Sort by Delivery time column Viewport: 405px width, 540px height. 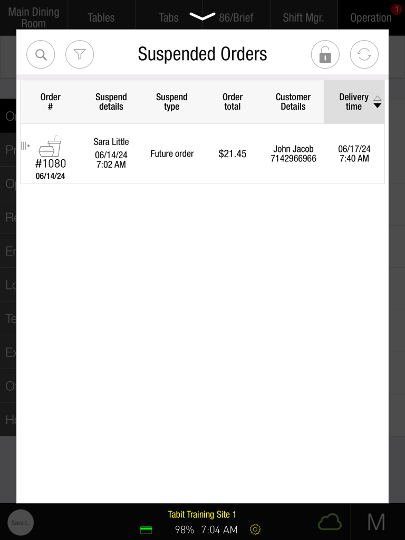coord(354,102)
